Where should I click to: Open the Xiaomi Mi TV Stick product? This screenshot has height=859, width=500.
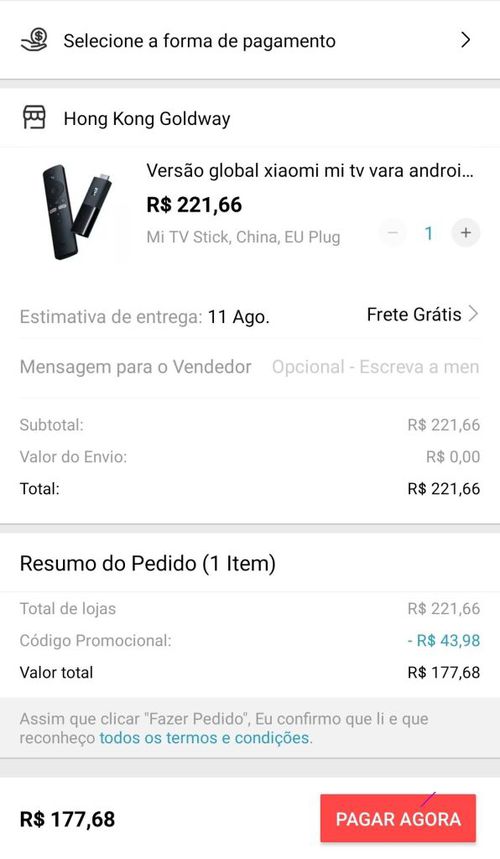click(x=310, y=171)
